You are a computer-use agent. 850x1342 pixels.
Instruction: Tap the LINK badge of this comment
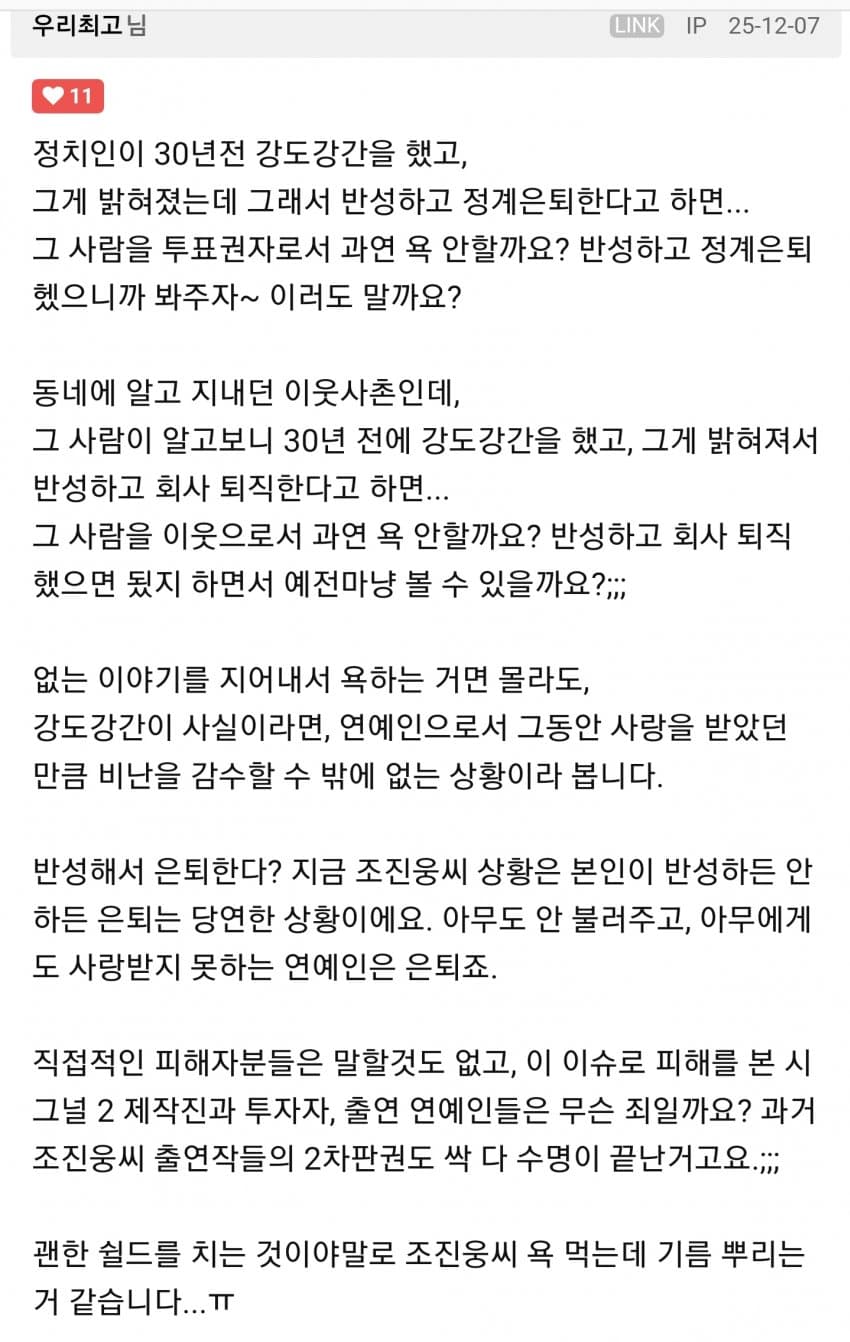click(636, 26)
